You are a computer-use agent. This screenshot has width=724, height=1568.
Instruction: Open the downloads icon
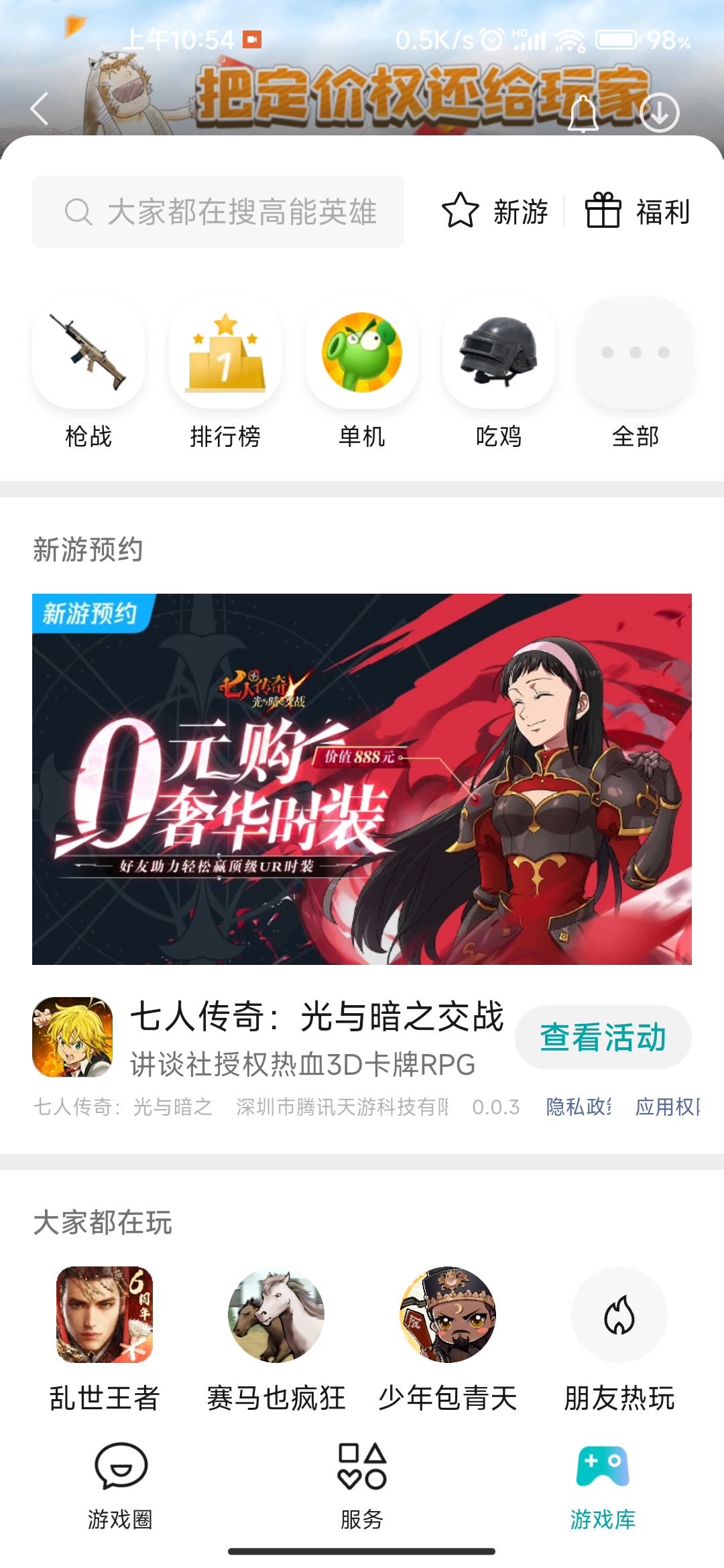tap(659, 113)
